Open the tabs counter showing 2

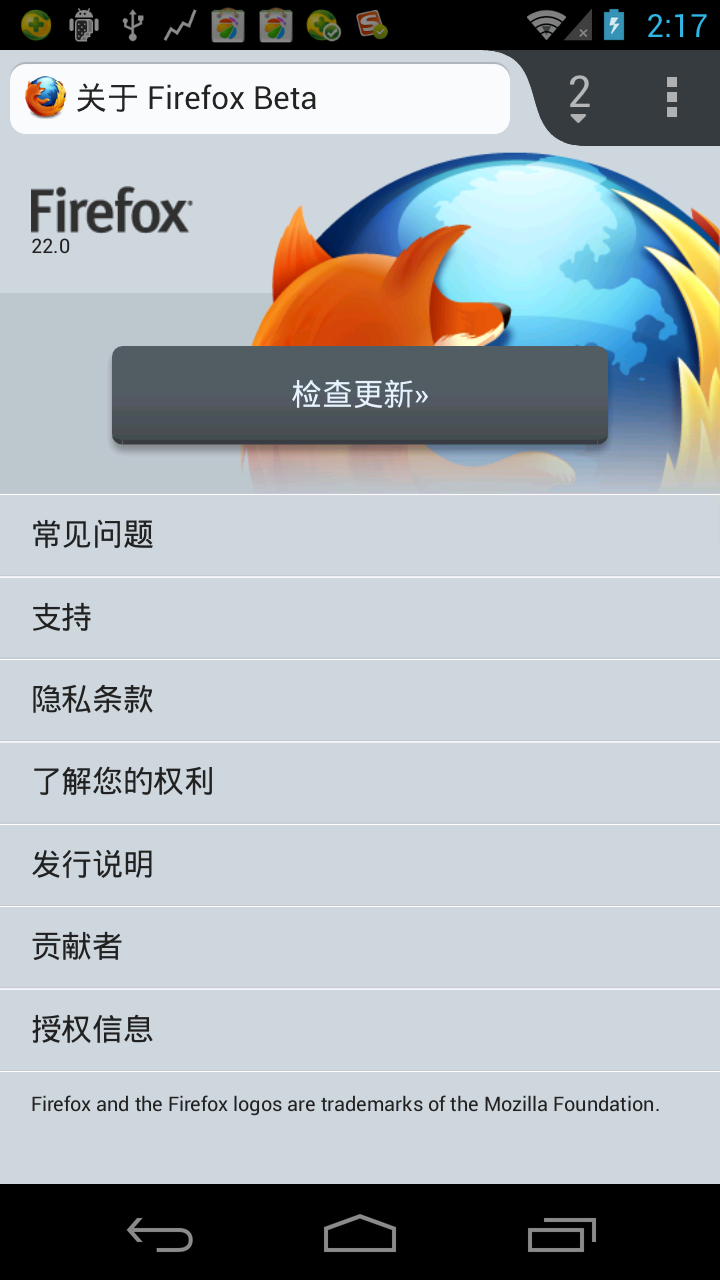click(579, 97)
